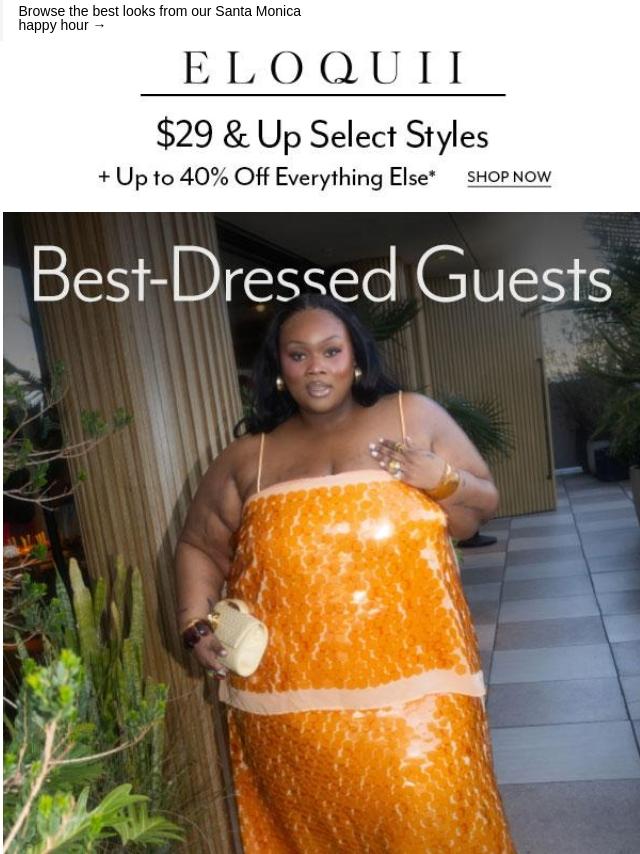Viewport: 640px width, 854px height.
Task: Open the Best-Dressed Guests hero image
Action: tap(321, 530)
